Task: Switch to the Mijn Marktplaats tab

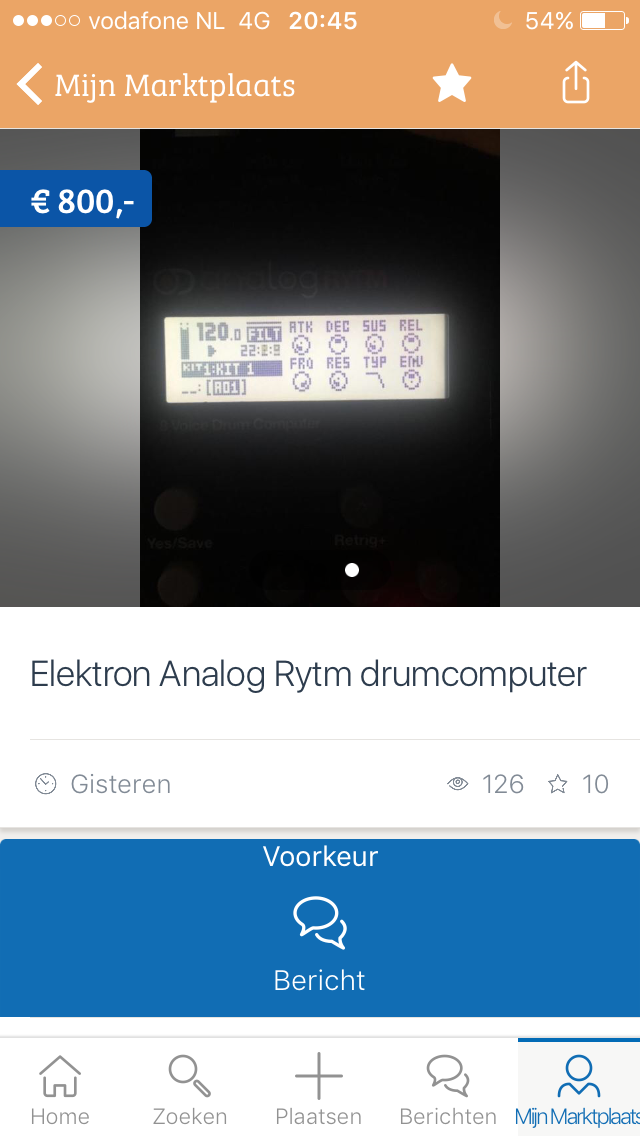Action: coord(578,1088)
